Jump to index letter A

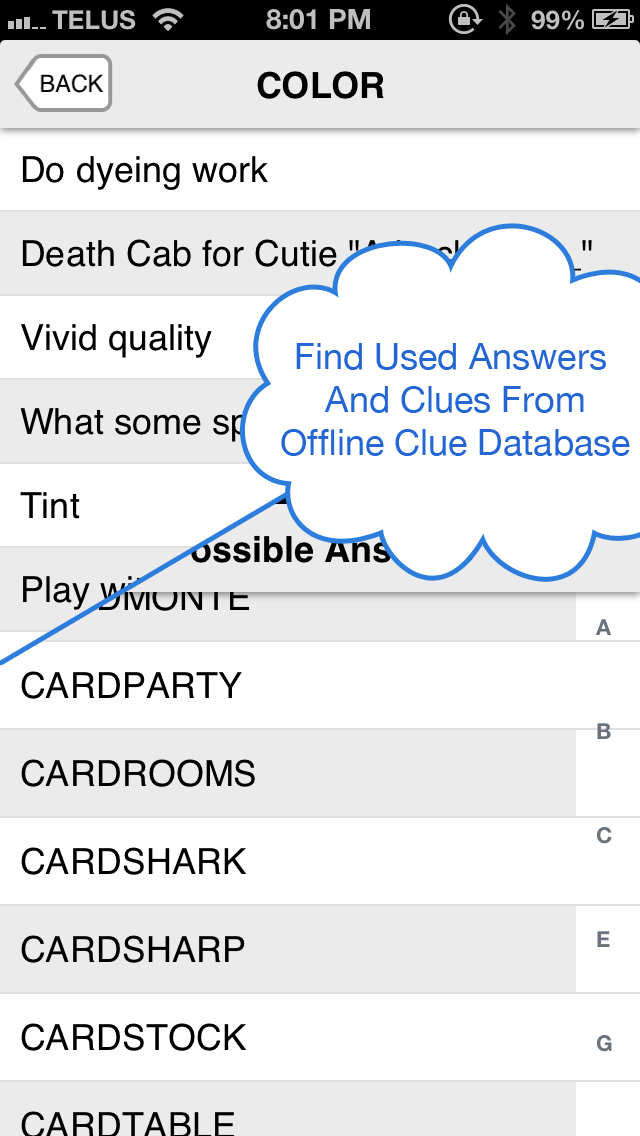point(603,628)
